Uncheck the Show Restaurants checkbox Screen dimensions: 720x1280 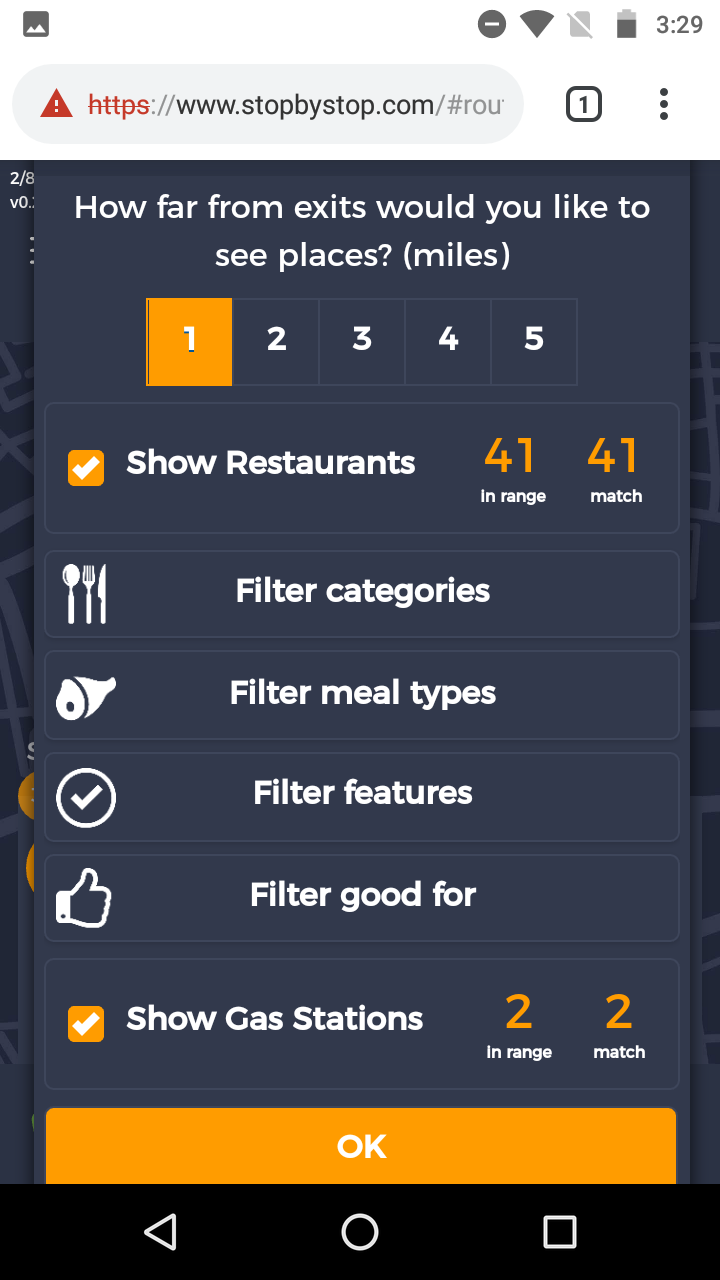86,467
